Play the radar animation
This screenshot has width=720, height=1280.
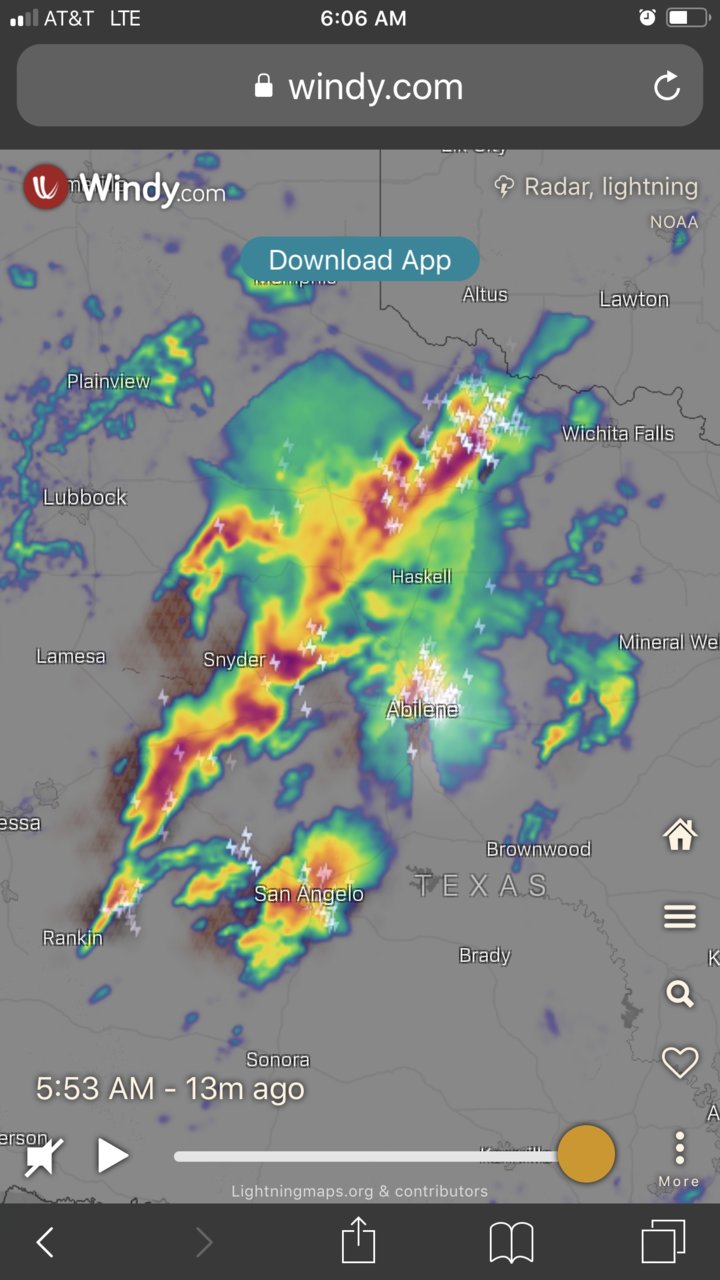[x=112, y=1156]
